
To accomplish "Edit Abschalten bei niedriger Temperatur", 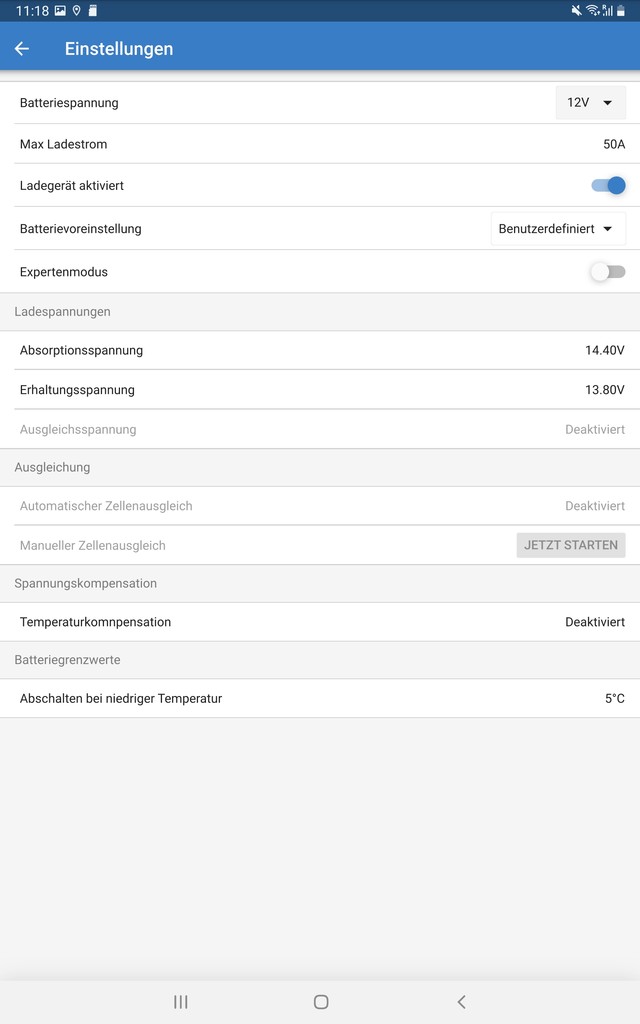I will click(x=320, y=699).
